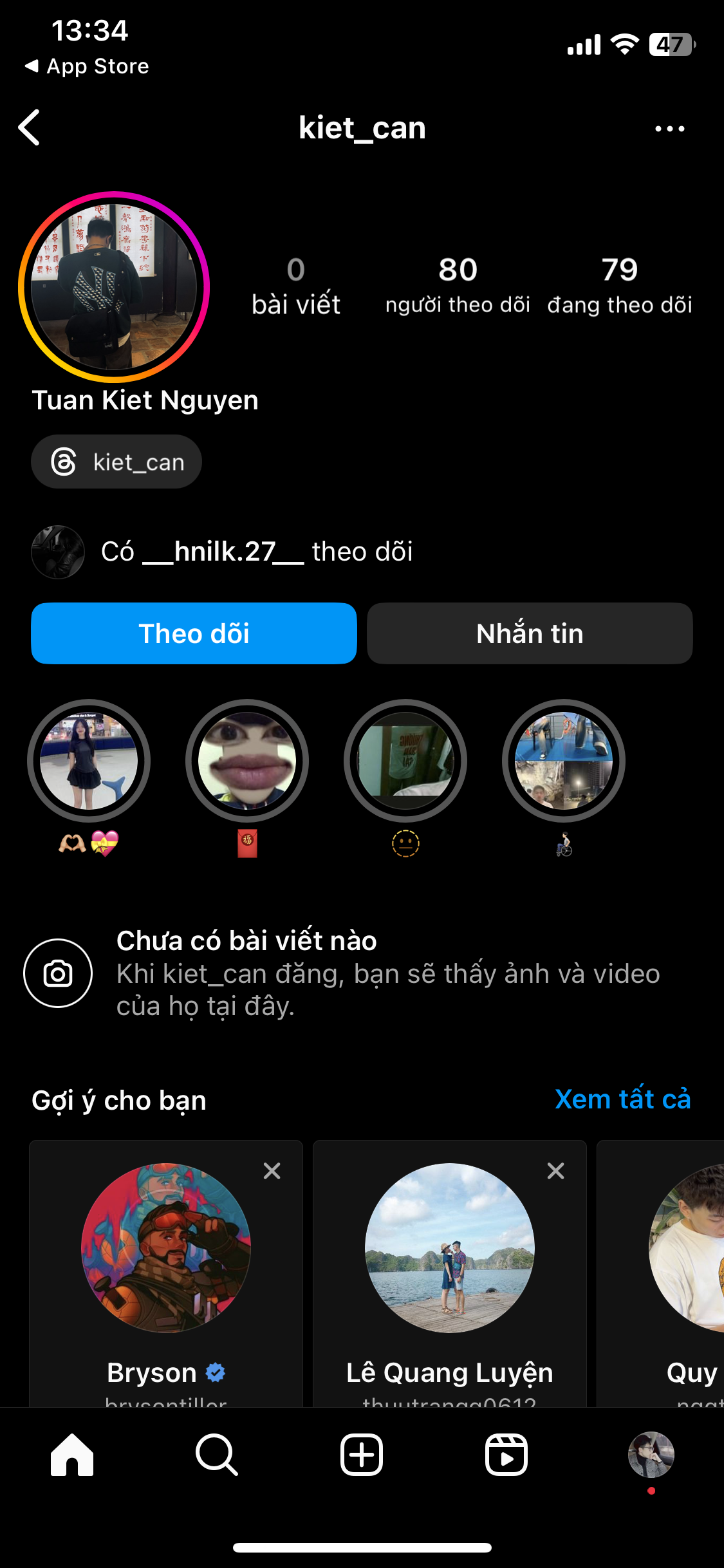Tap Xem tất cả suggestions link
This screenshot has height=1568, width=724.
pos(622,1099)
